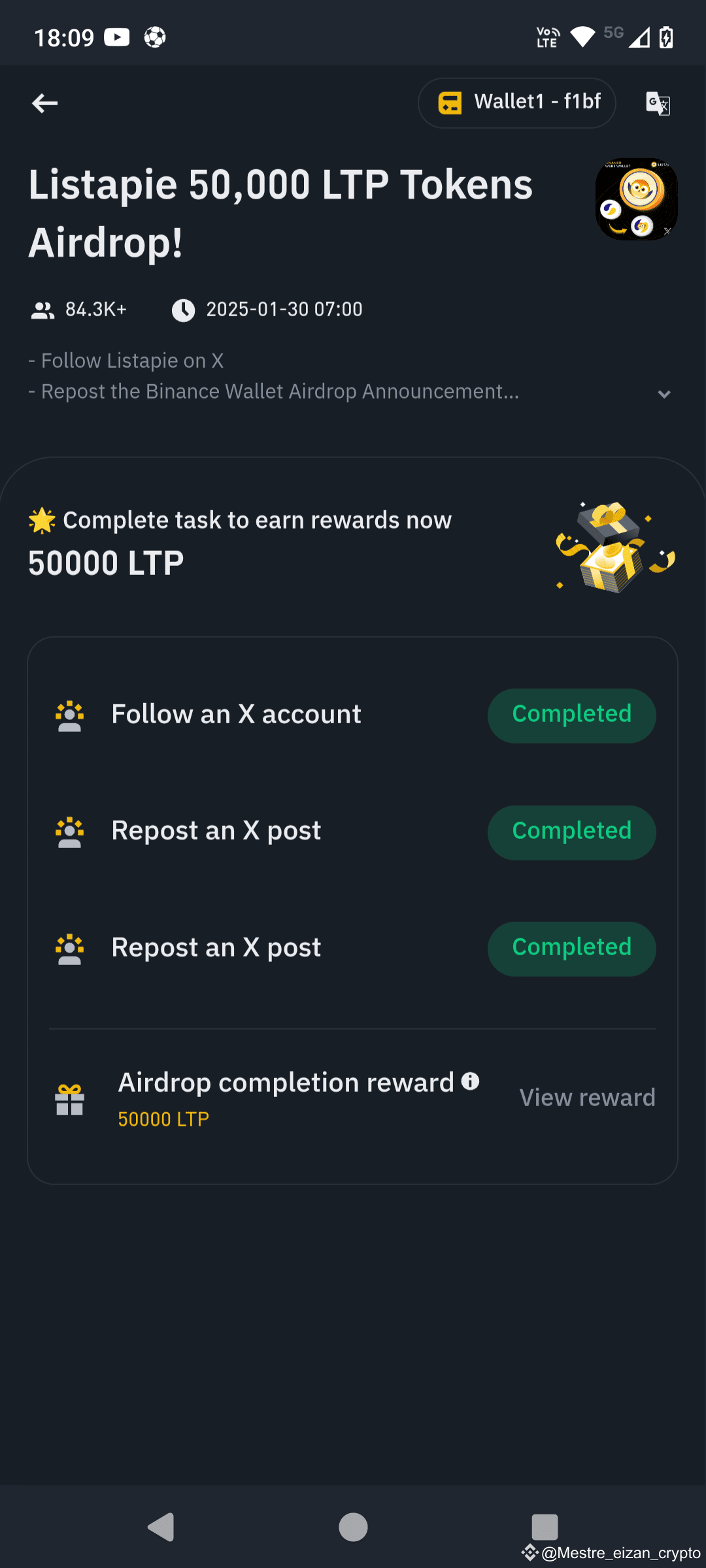Click the participants icon next to 84.3K+

42,310
